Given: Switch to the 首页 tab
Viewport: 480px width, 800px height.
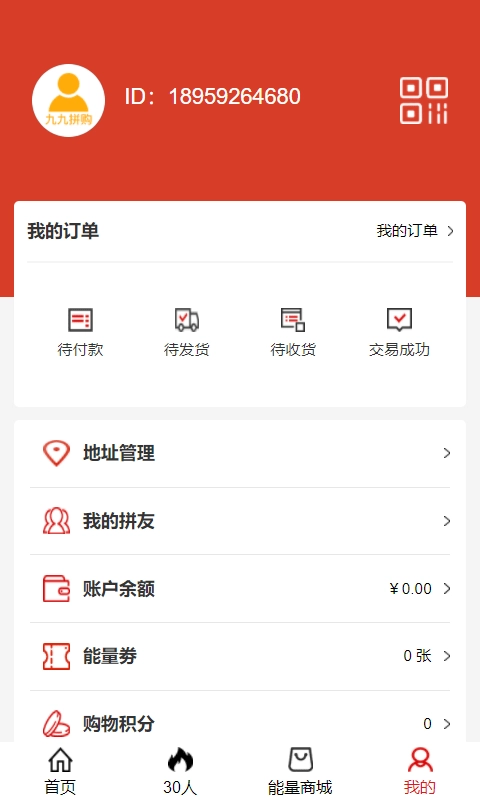Looking at the screenshot, I should pos(60,771).
